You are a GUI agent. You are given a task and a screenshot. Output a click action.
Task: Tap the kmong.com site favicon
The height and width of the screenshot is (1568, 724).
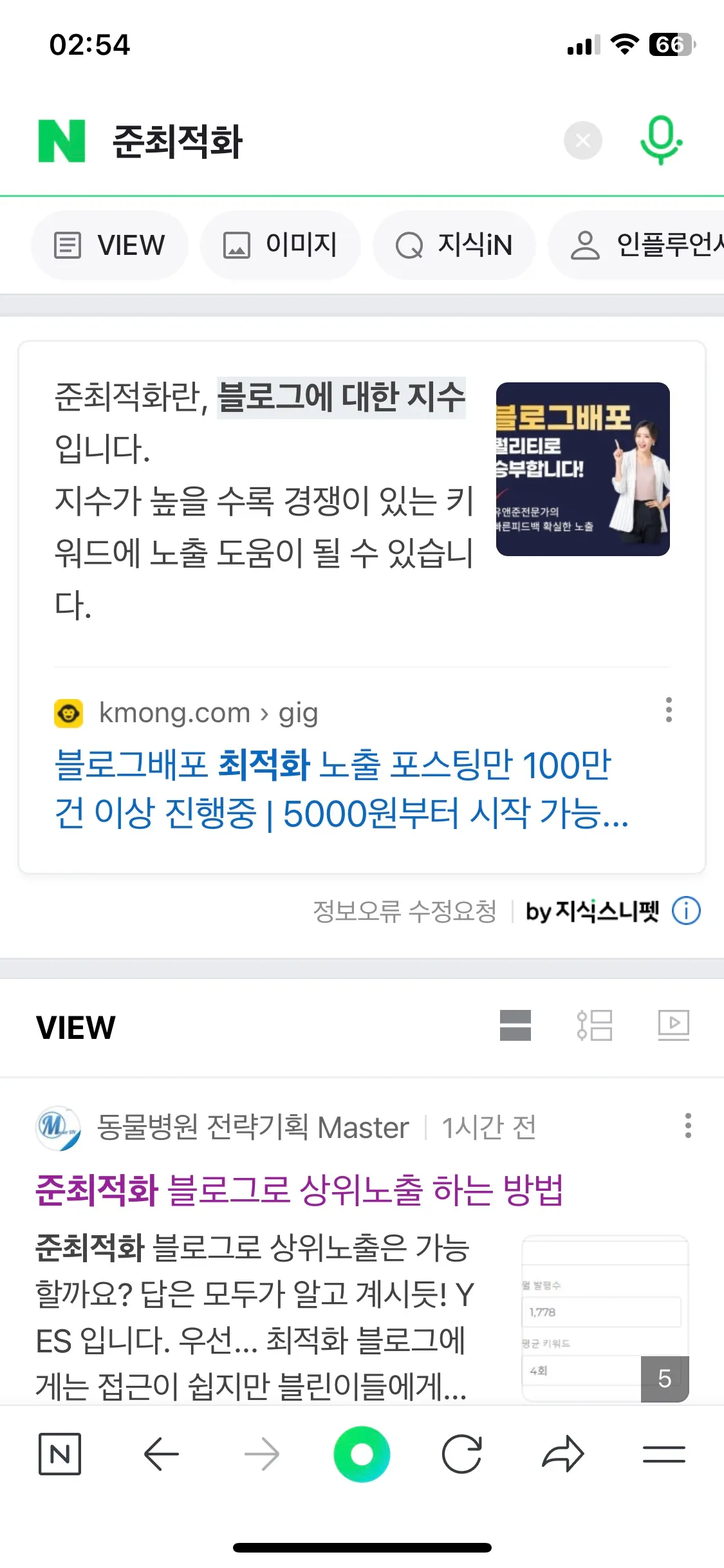click(67, 712)
